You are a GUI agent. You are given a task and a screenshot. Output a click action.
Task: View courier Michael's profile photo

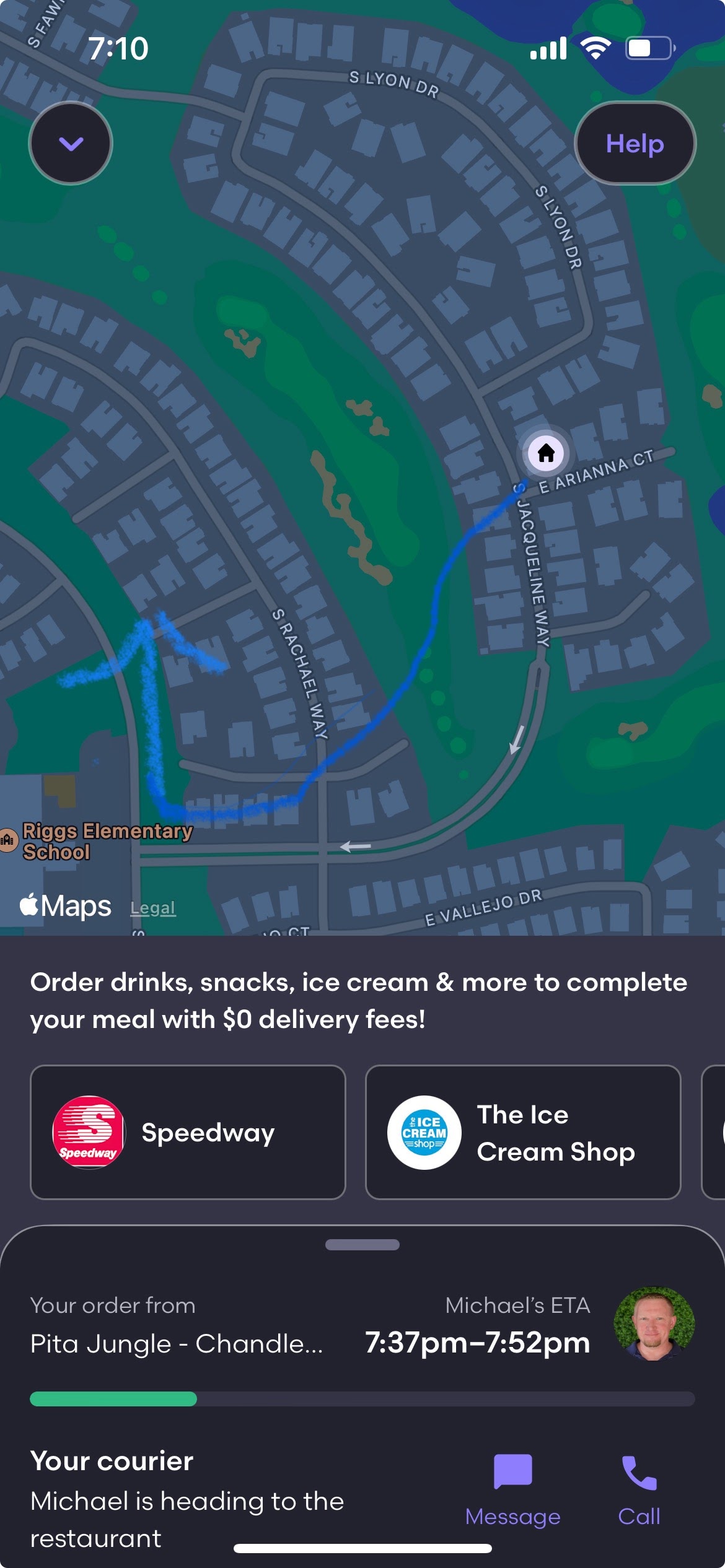click(654, 1324)
